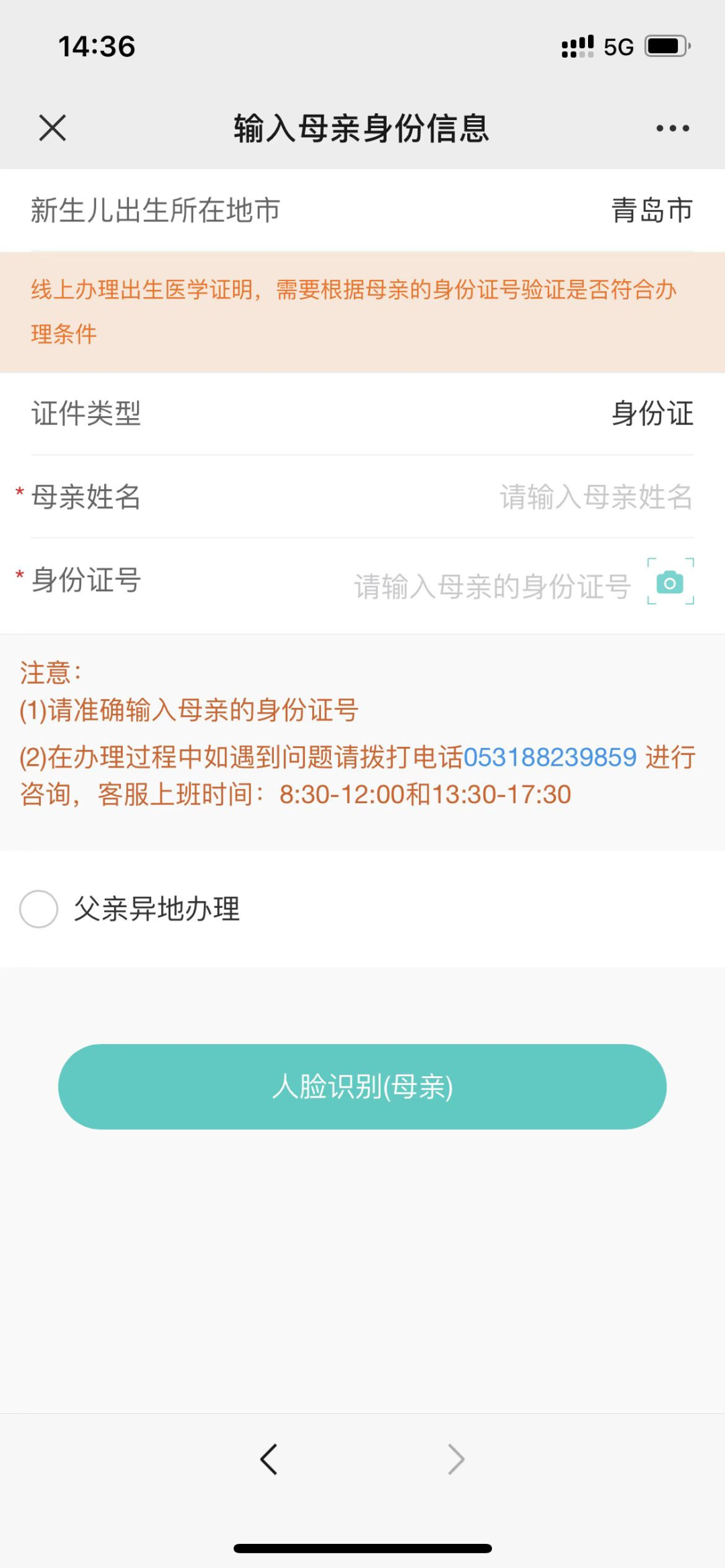
Task: Call the 053188239859 support number
Action: [550, 757]
